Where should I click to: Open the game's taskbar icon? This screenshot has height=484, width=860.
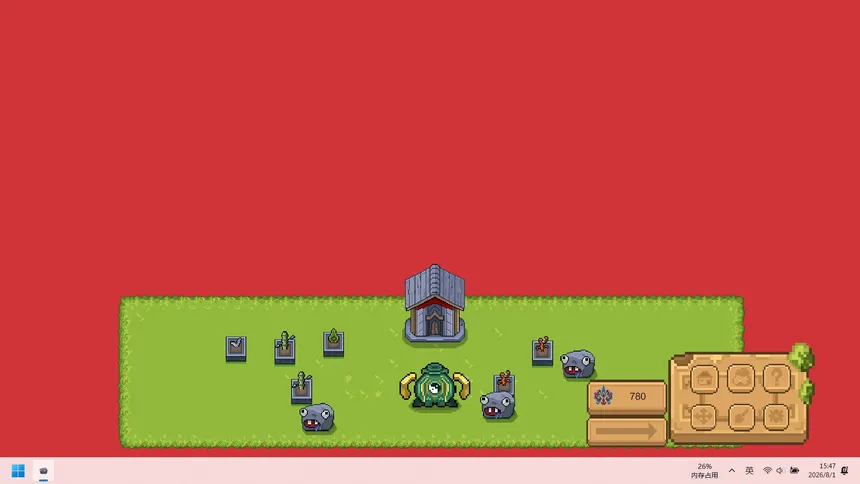43,471
